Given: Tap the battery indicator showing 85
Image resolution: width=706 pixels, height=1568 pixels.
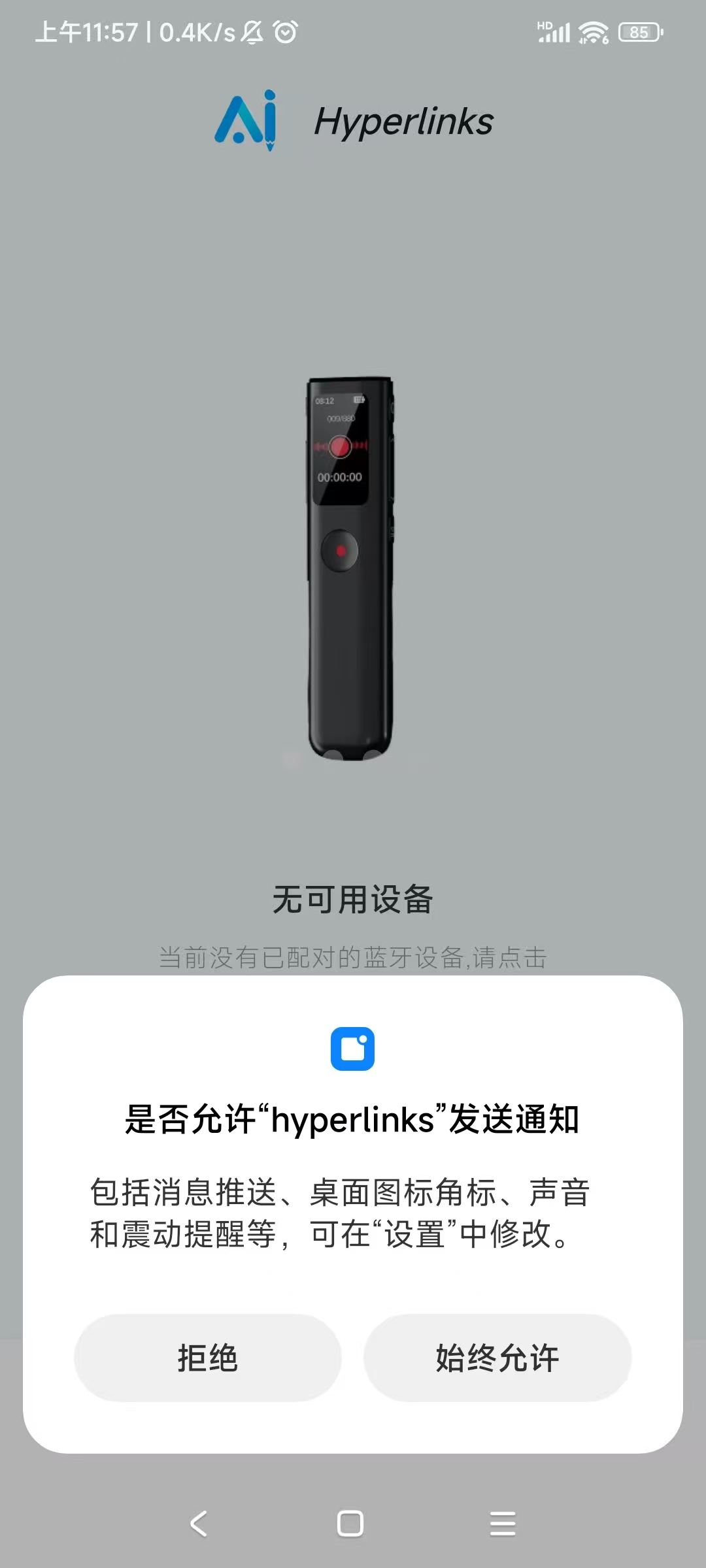Looking at the screenshot, I should (x=639, y=31).
